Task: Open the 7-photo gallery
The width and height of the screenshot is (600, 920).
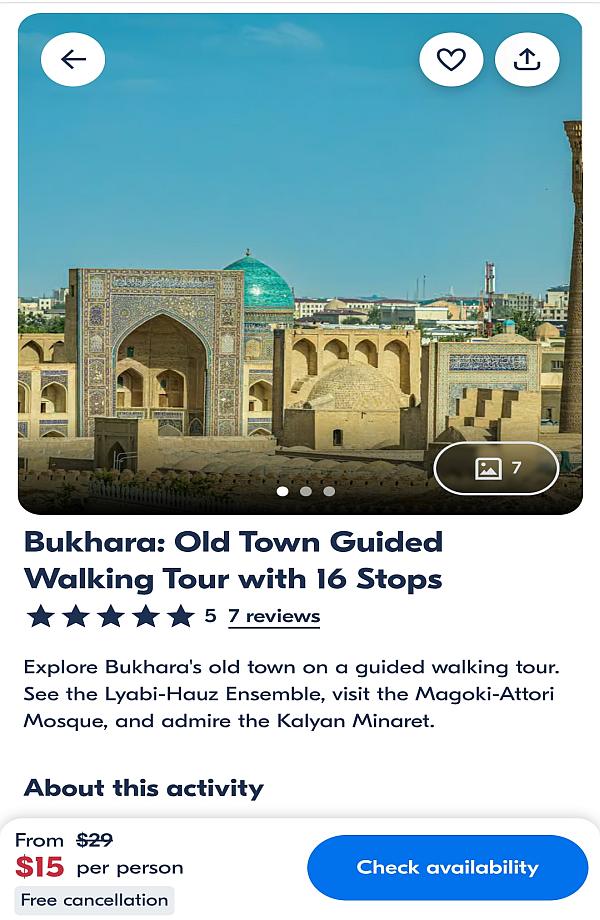Action: [496, 468]
